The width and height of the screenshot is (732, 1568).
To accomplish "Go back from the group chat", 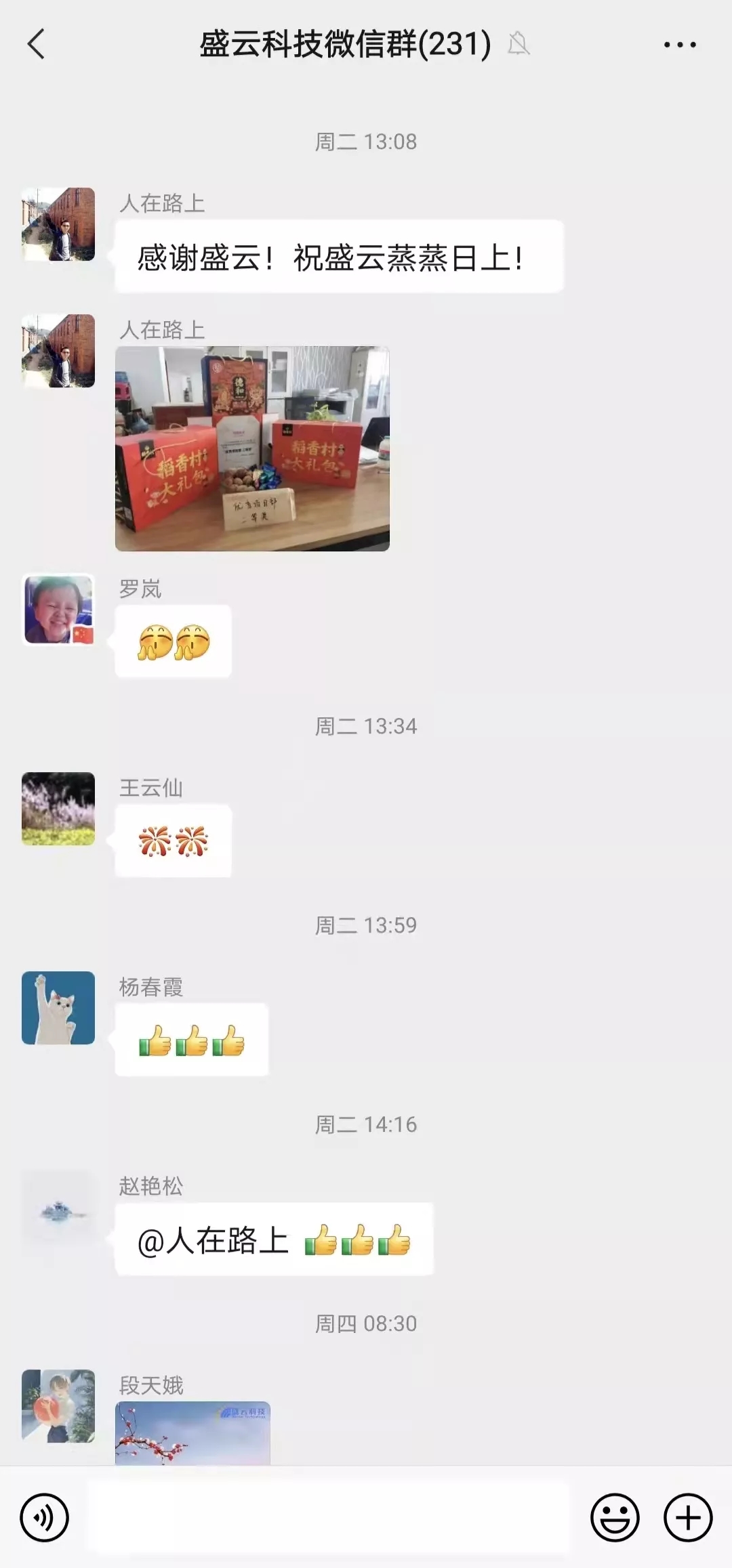I will pyautogui.click(x=37, y=45).
